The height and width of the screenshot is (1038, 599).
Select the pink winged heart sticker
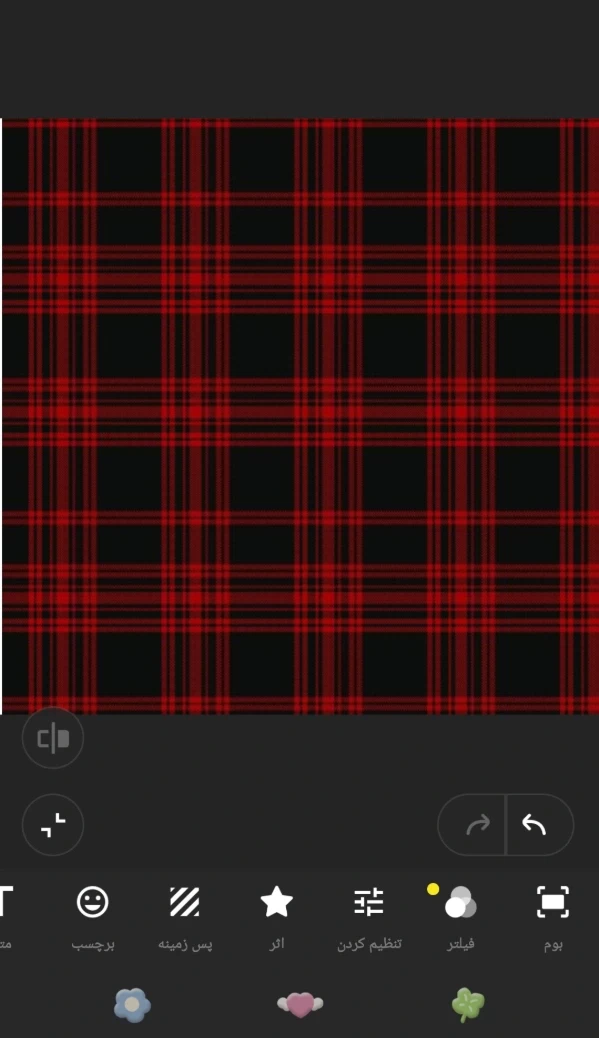(300, 1004)
